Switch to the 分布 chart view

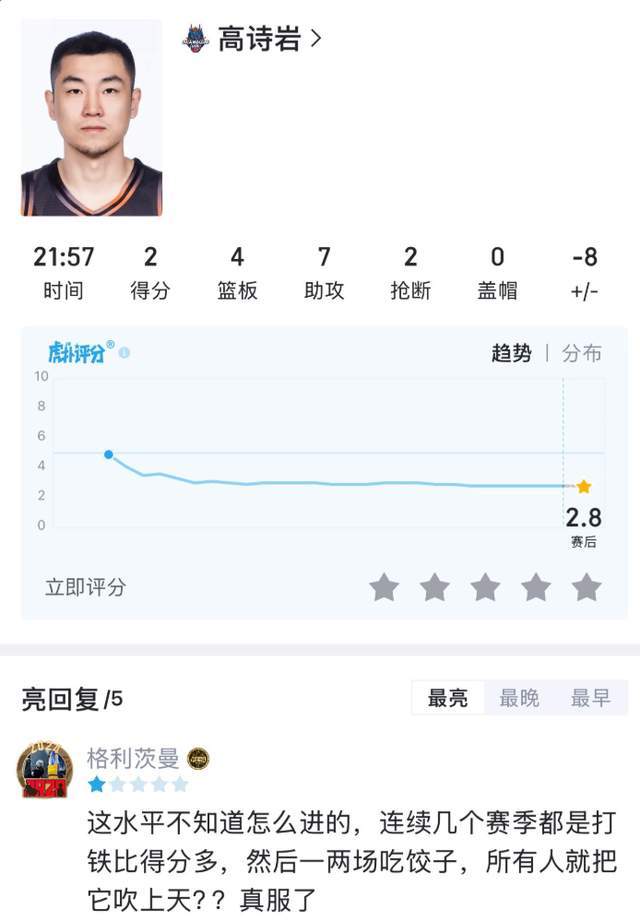coord(581,353)
